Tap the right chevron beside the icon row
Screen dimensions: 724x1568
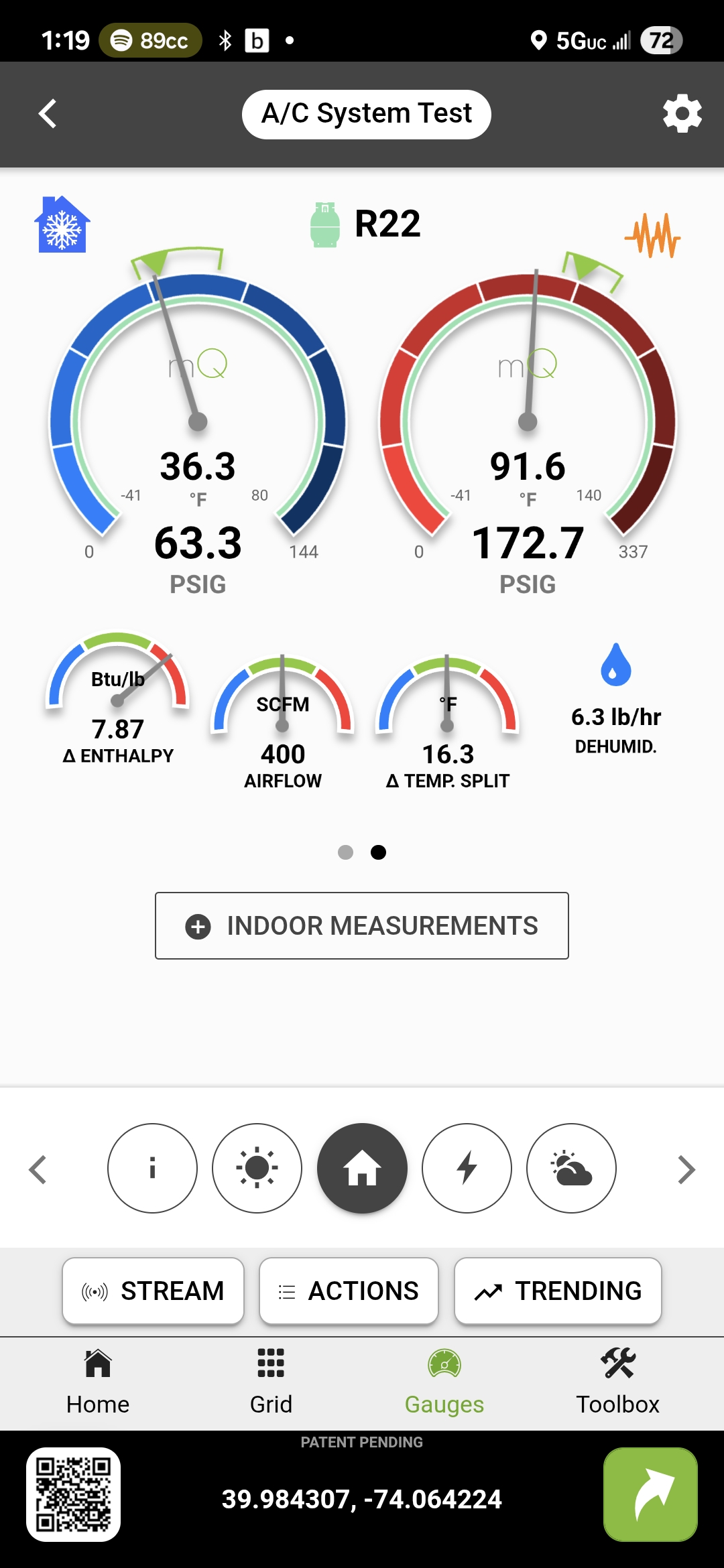point(686,1170)
